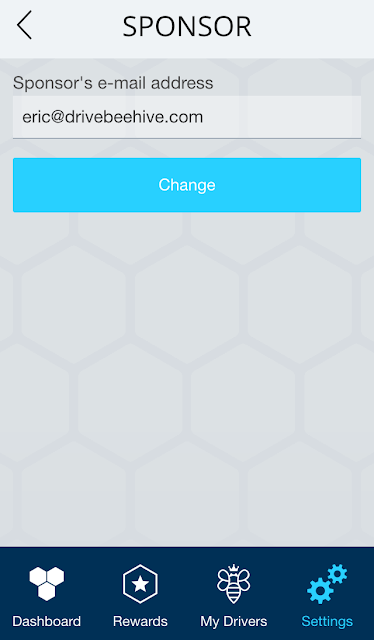
Task: Go back from the Sponsor screen
Action: tap(24, 25)
